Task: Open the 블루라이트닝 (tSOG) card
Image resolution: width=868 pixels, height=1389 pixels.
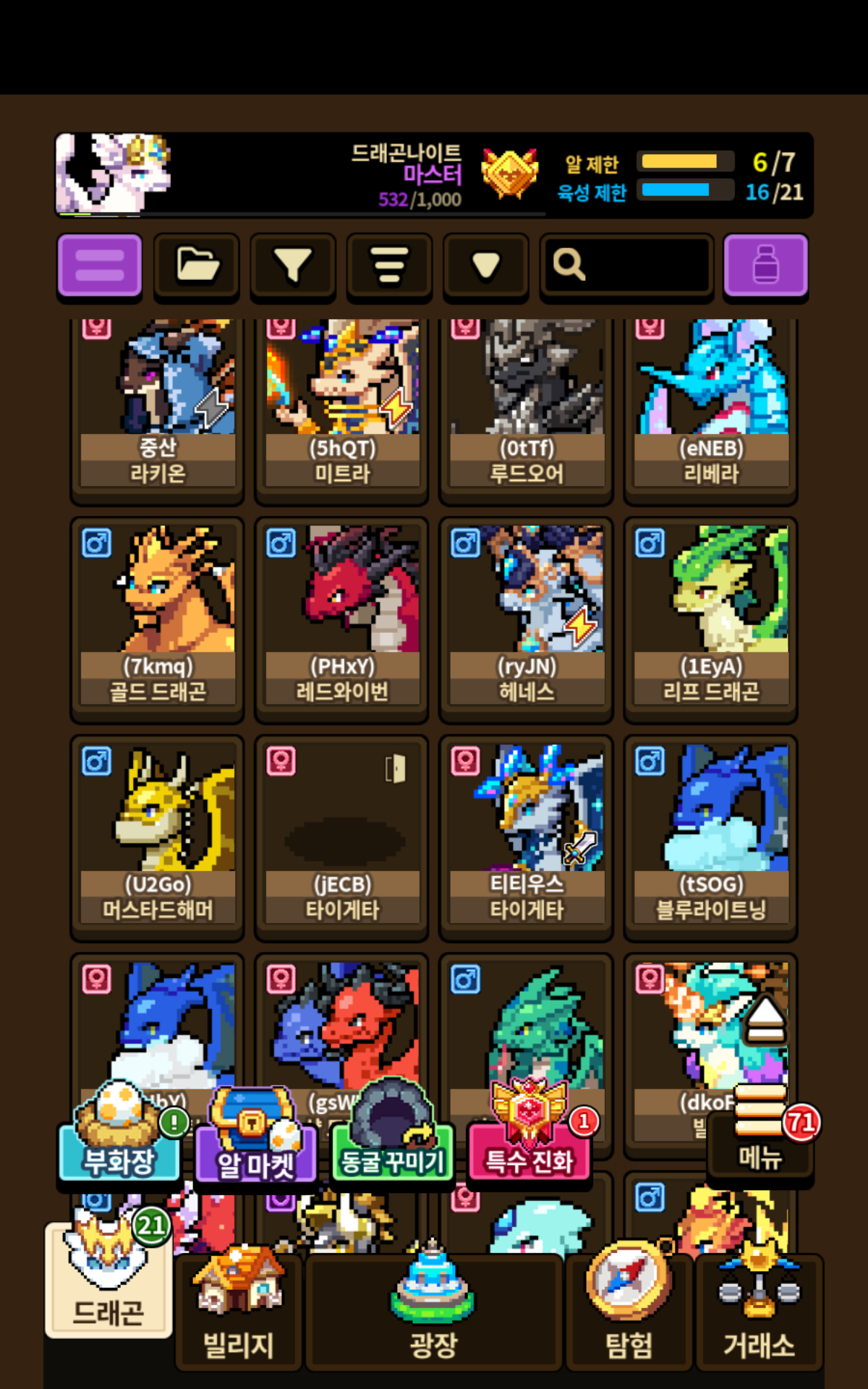Action: 711,838
